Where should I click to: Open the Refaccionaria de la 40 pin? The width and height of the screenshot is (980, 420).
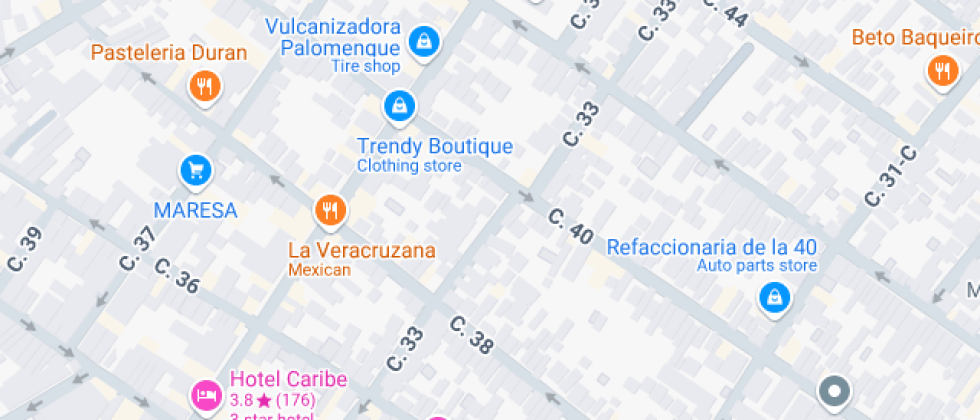(x=774, y=299)
